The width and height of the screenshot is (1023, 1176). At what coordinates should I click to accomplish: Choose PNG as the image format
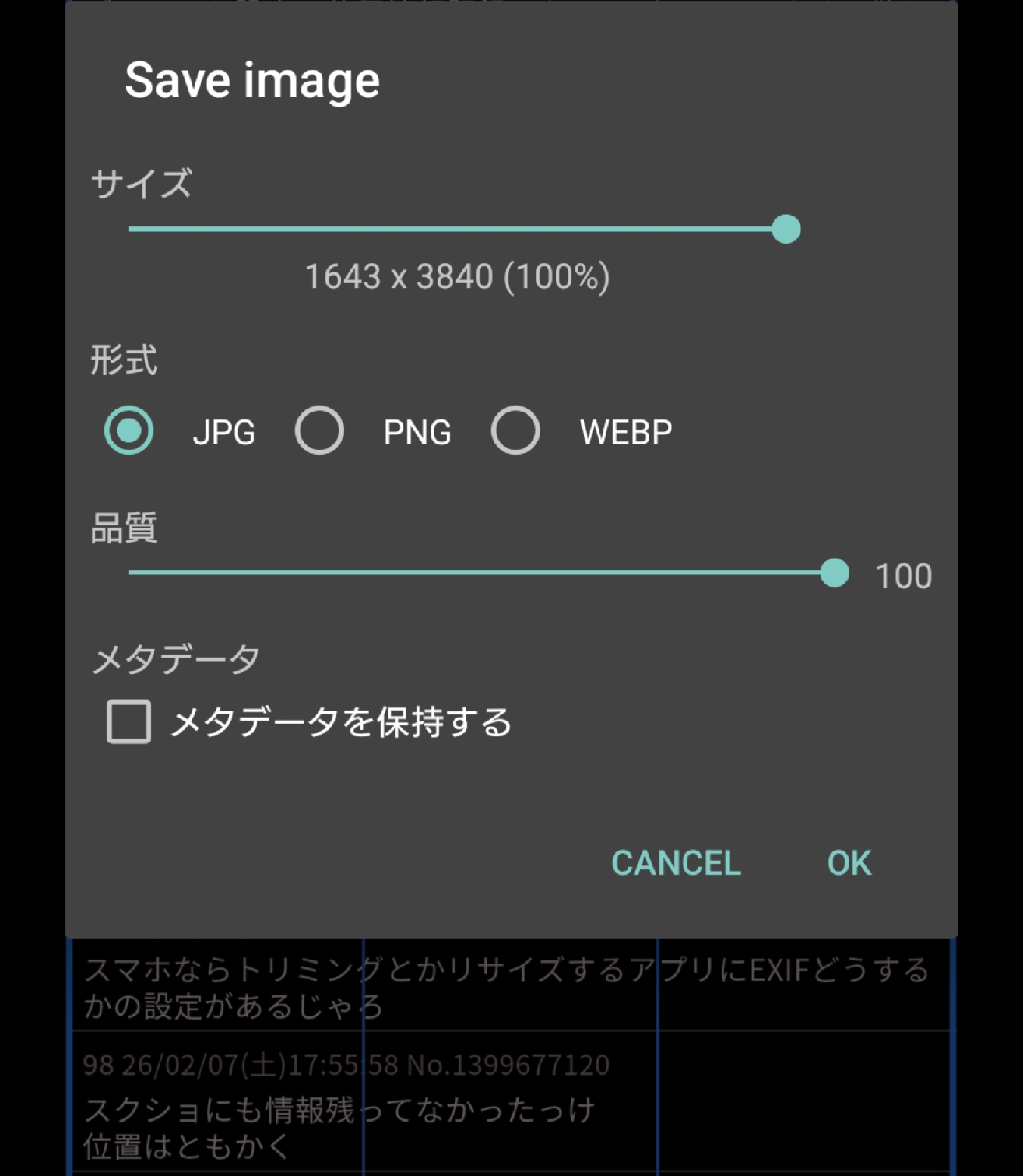tap(319, 430)
